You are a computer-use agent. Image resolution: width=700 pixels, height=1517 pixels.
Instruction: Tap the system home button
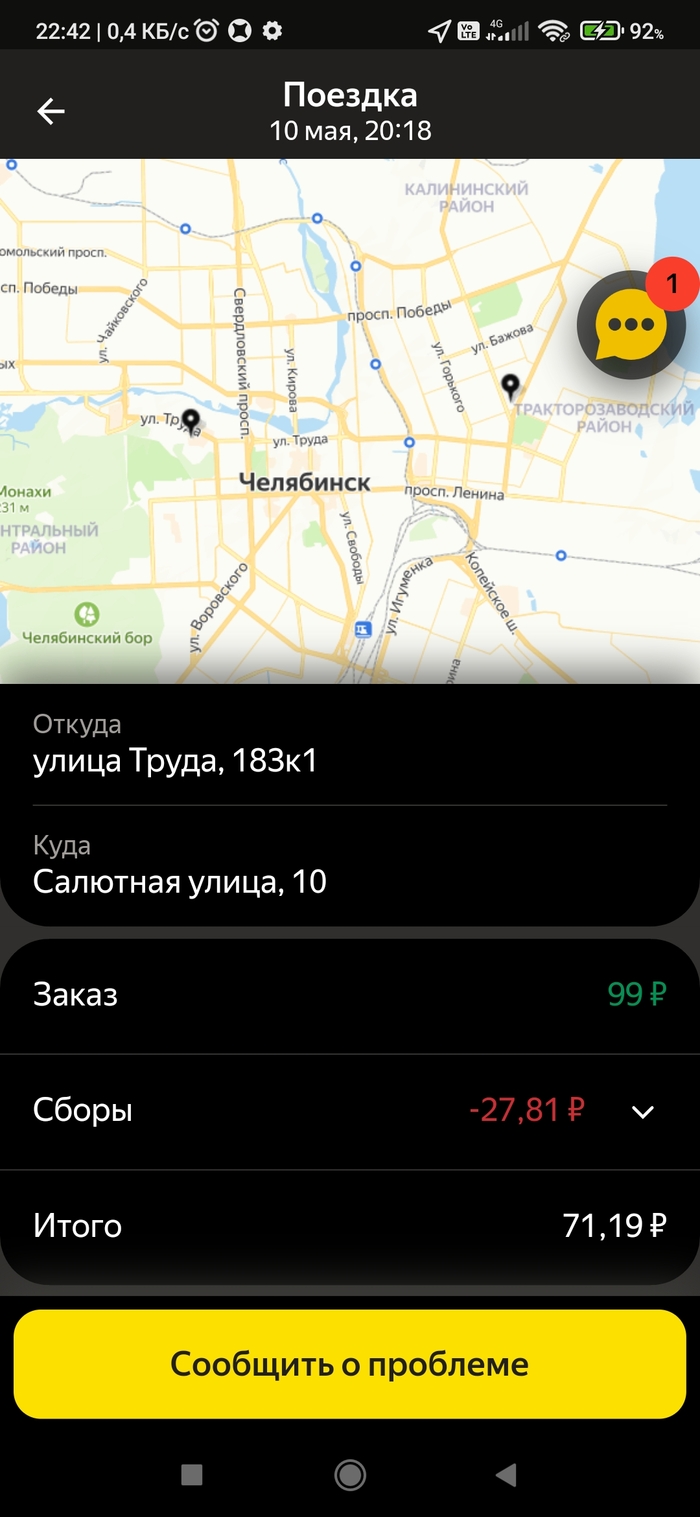click(x=350, y=1474)
